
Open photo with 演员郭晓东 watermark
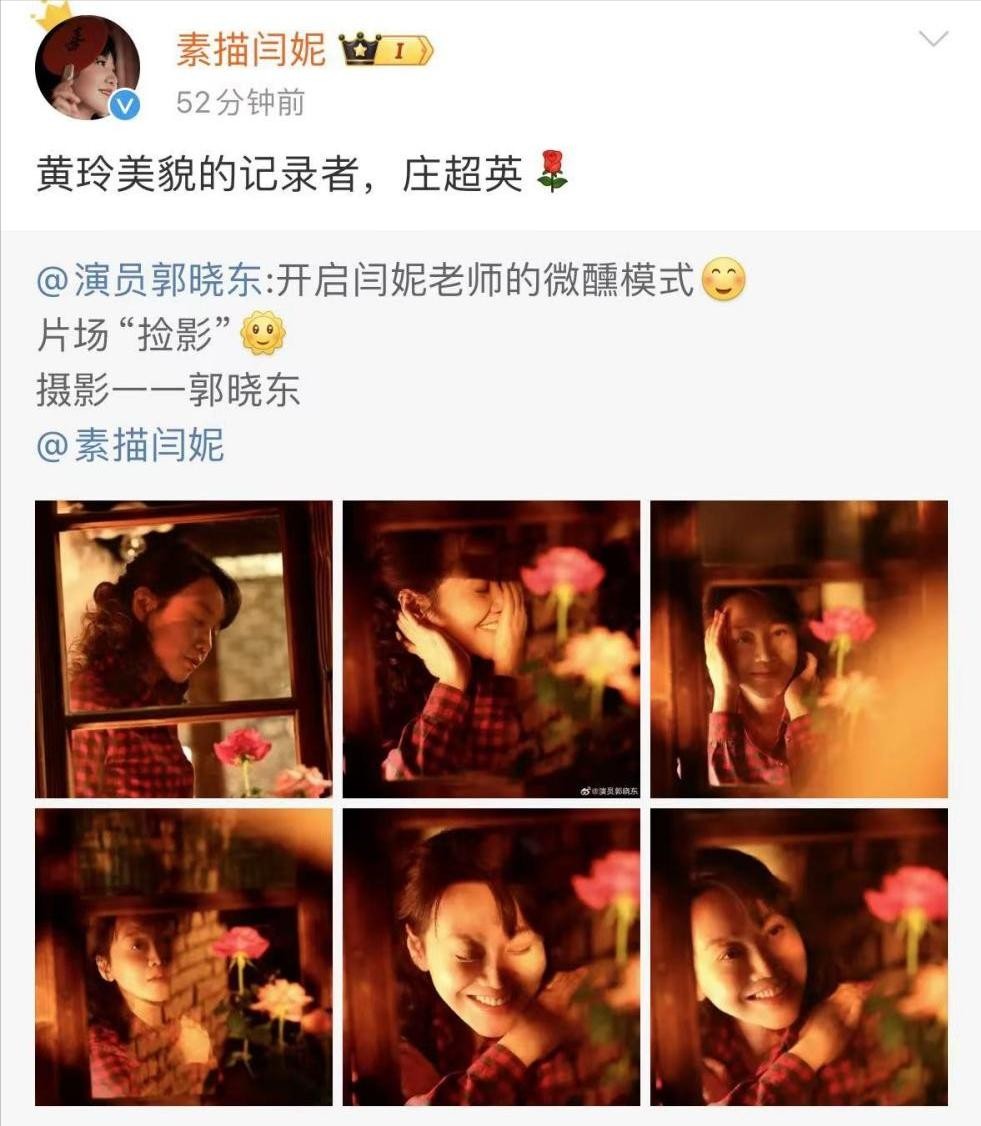pyautogui.click(x=491, y=649)
